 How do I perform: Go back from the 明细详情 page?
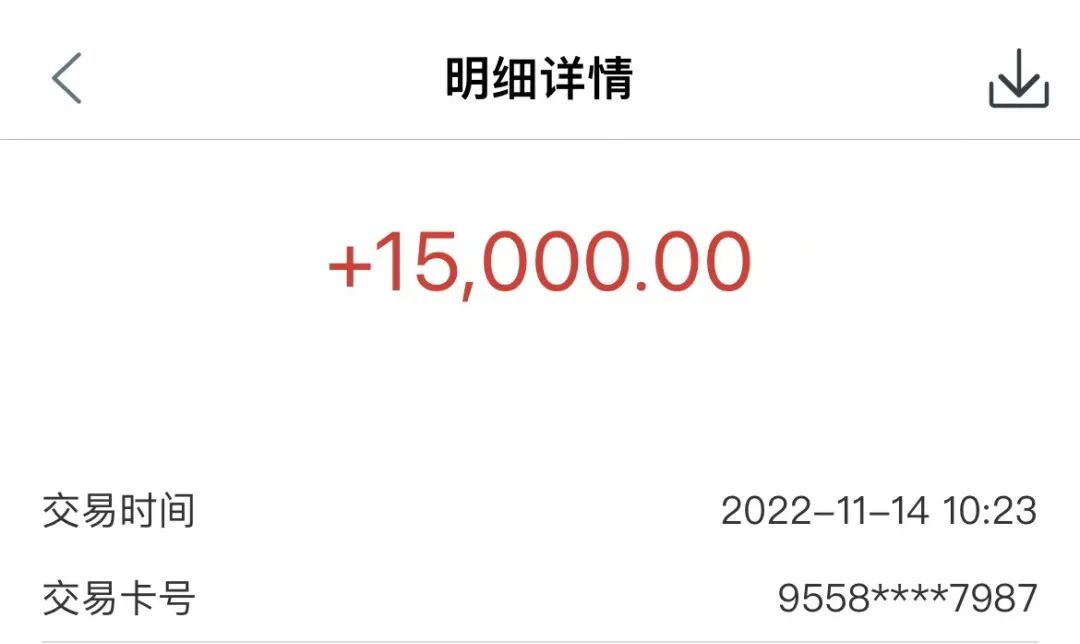[66, 78]
